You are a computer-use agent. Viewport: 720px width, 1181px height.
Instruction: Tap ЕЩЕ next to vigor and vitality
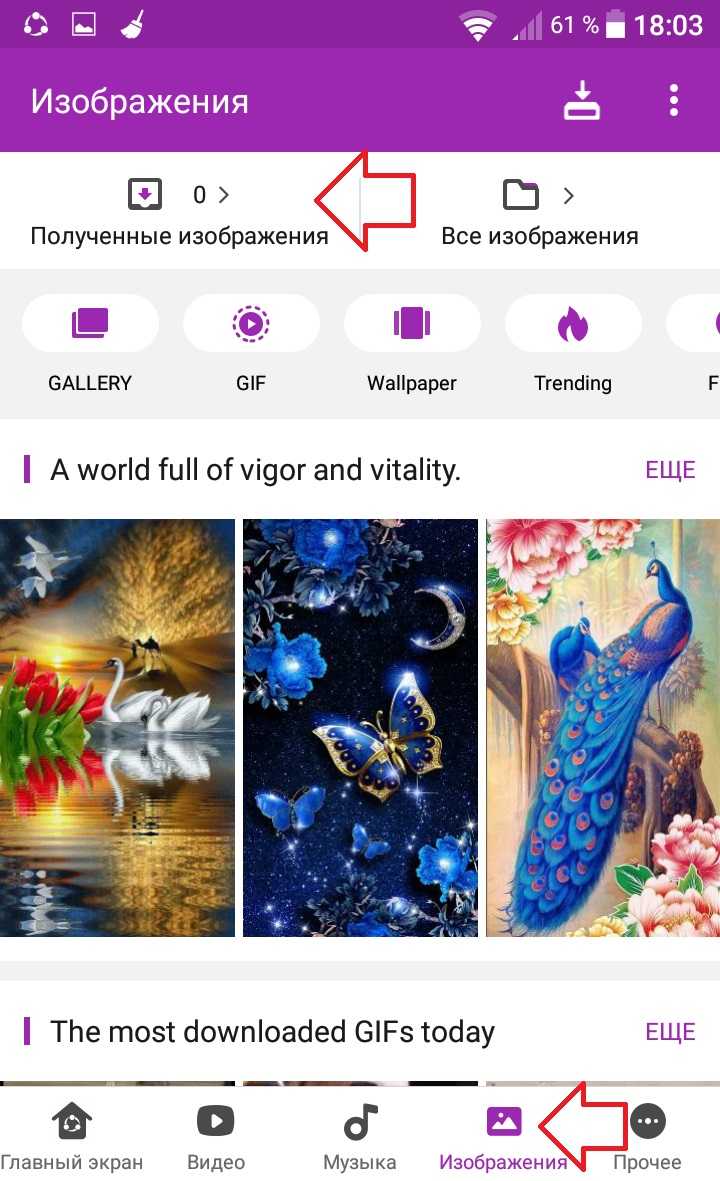[x=670, y=471]
